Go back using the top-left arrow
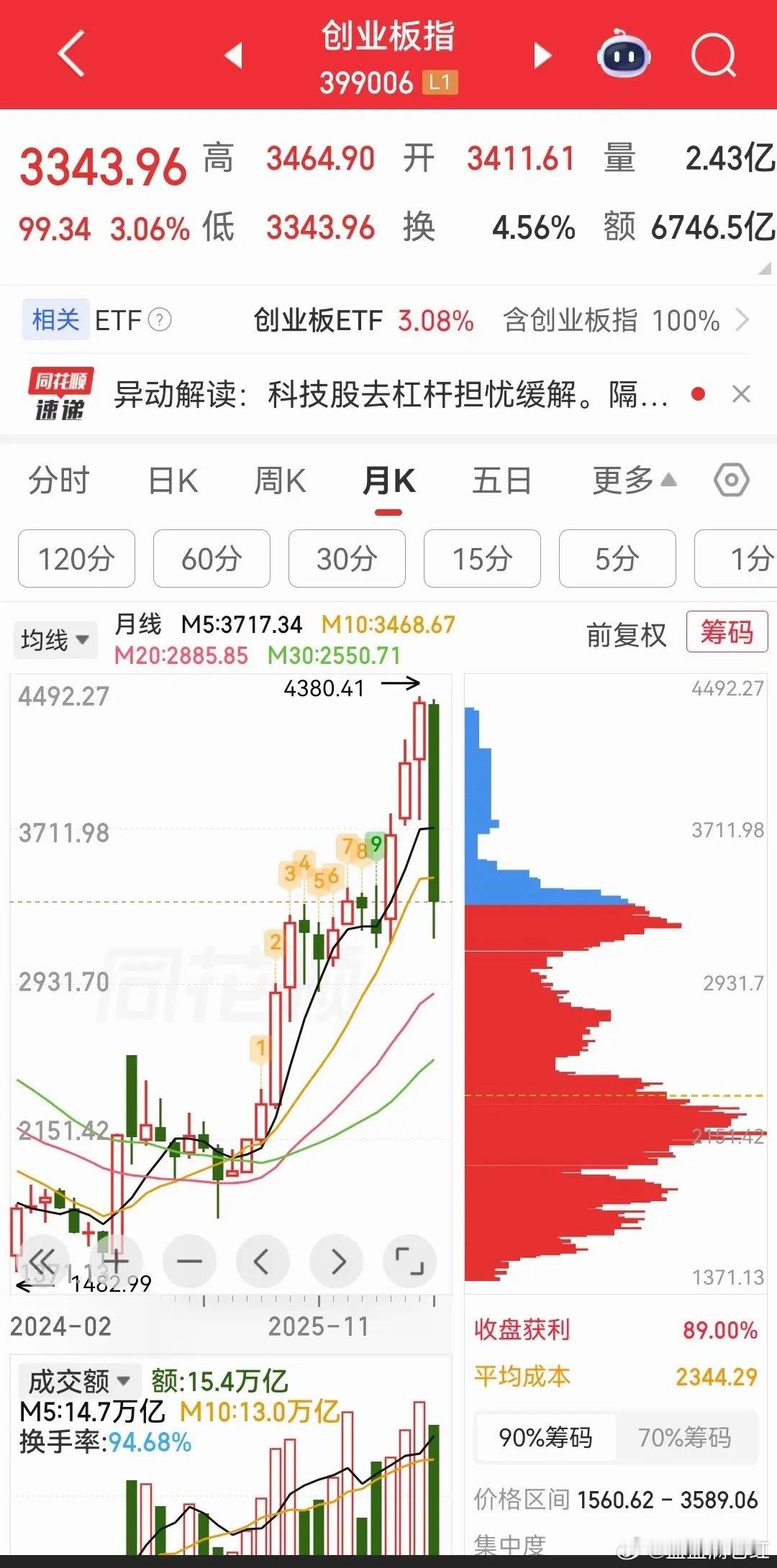This screenshot has width=777, height=1568. [x=71, y=54]
